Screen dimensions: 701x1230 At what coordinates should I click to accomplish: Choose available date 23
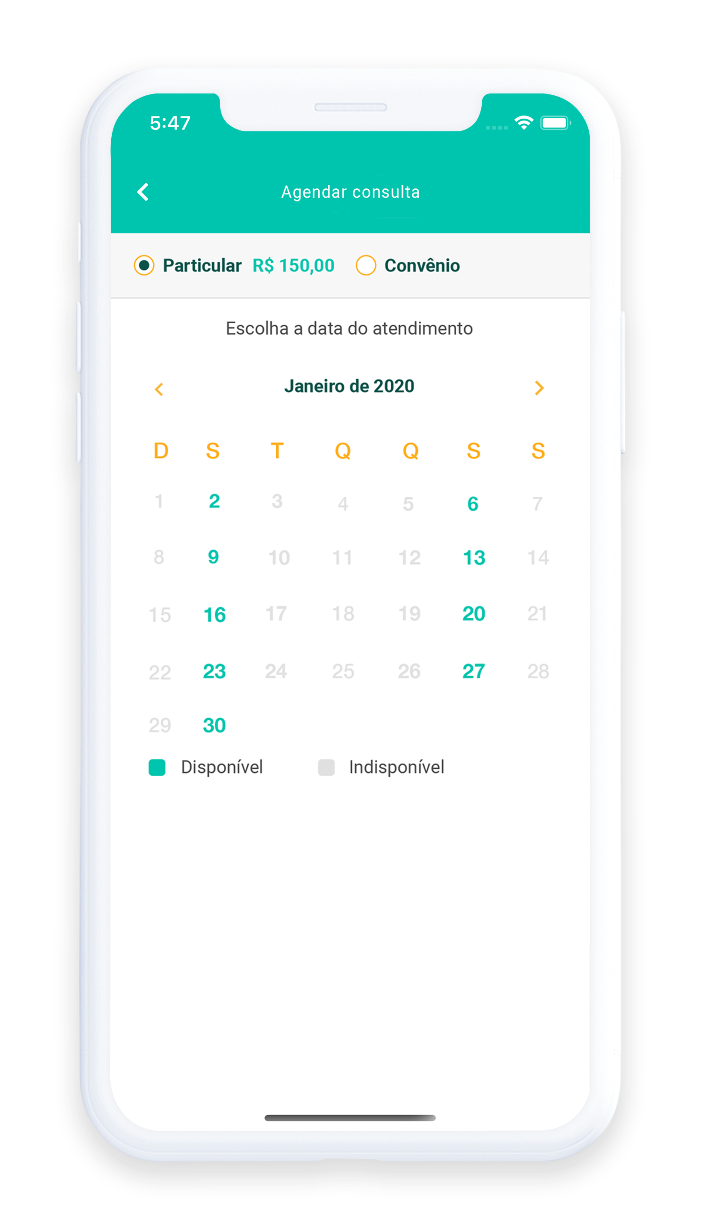[215, 672]
